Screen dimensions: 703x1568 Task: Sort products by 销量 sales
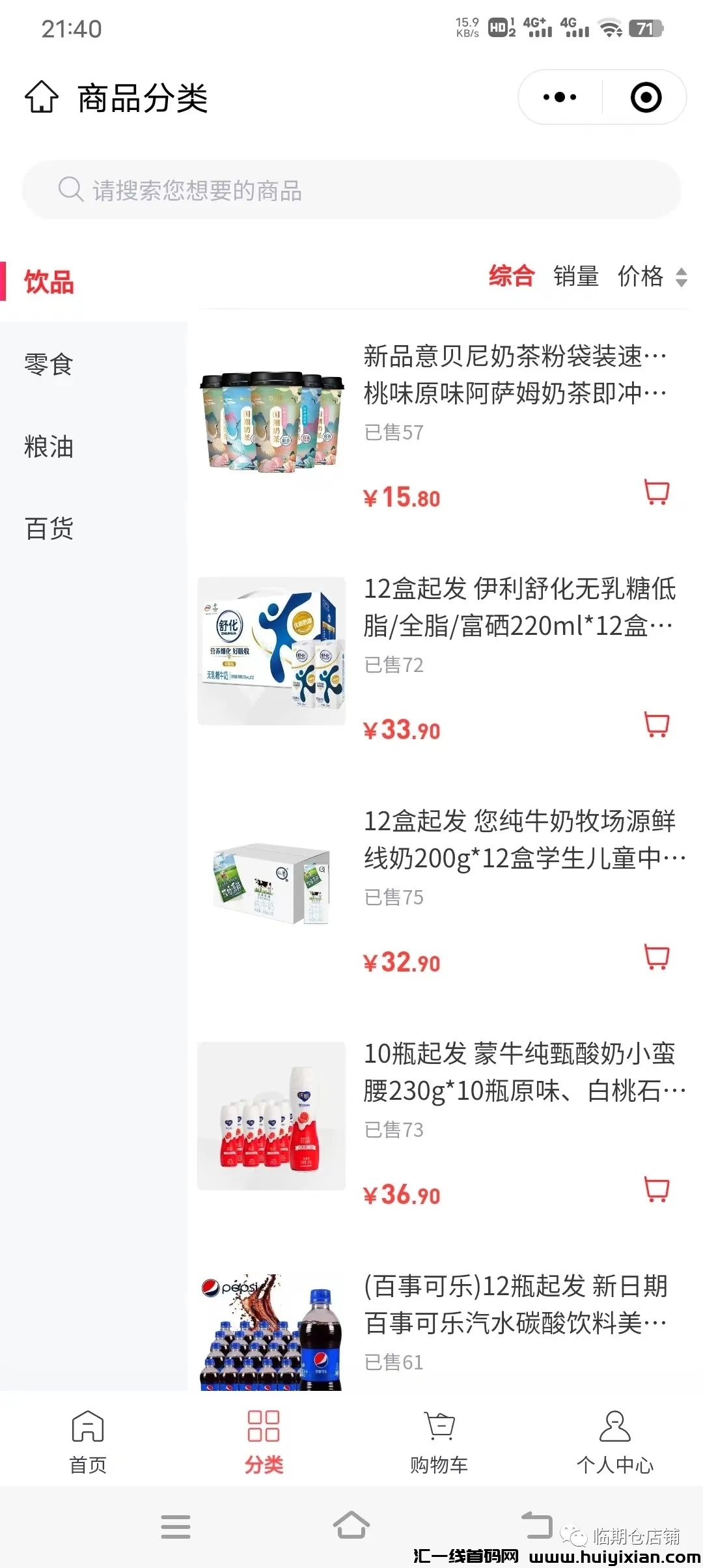[x=575, y=277]
